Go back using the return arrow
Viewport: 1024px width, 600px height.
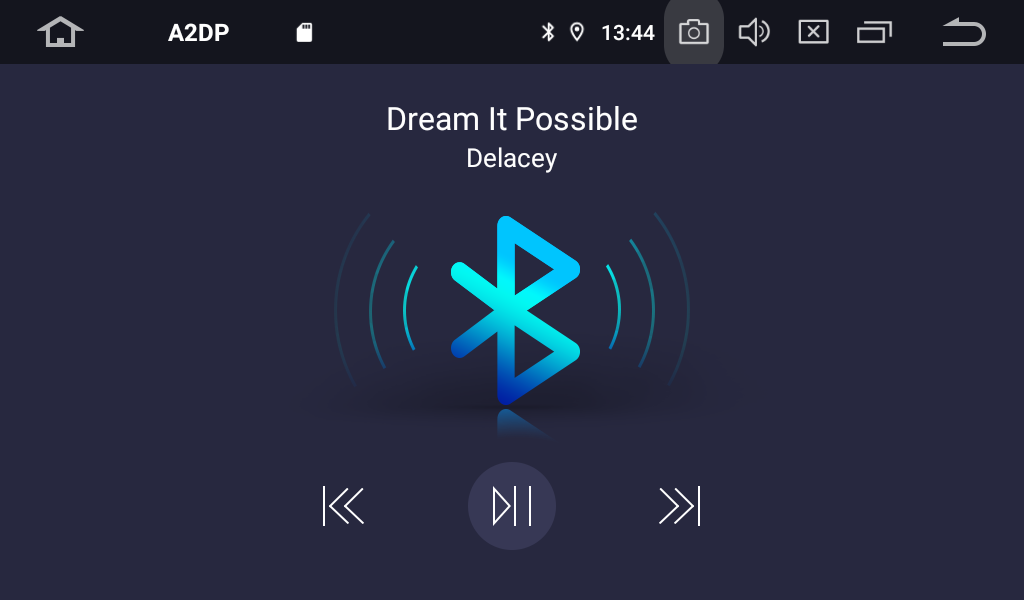963,32
